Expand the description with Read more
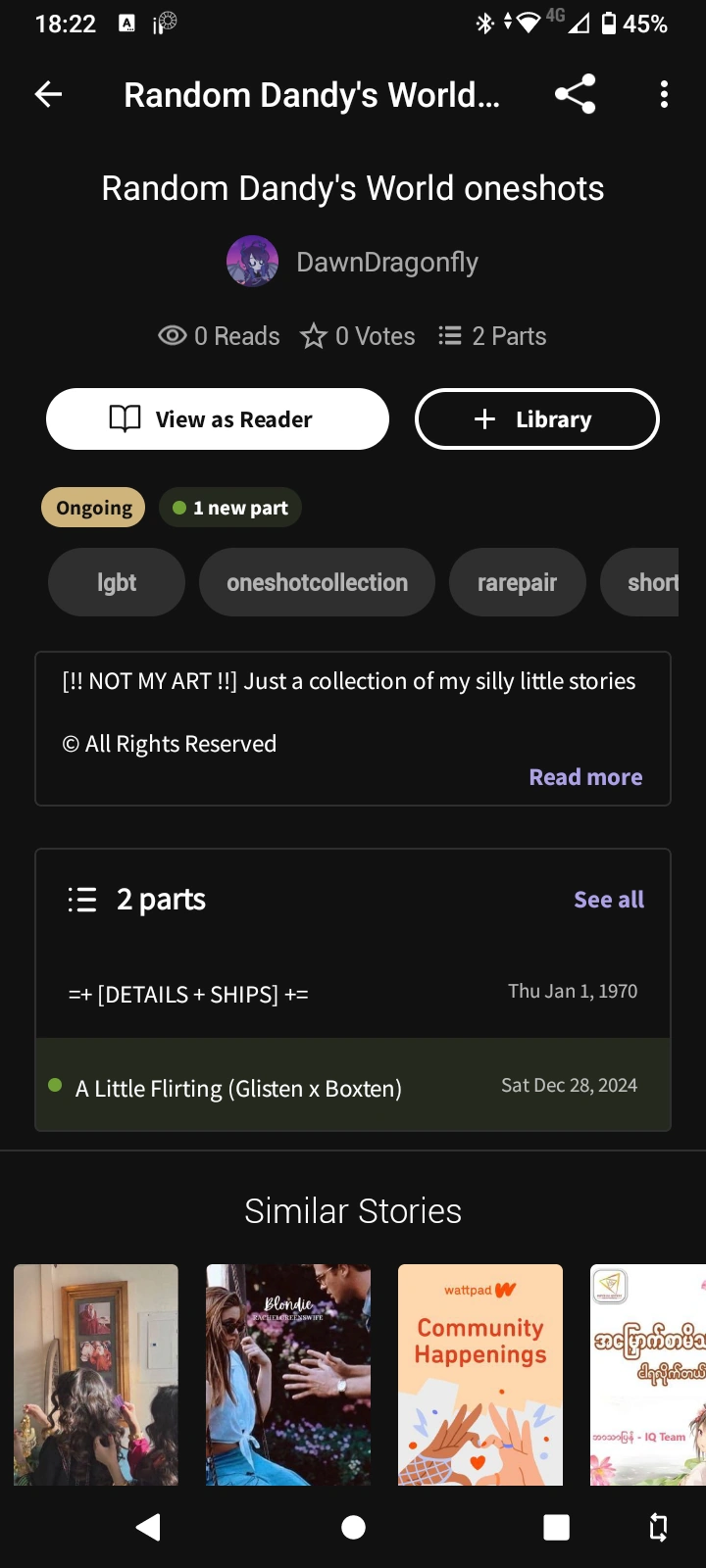Image resolution: width=706 pixels, height=1568 pixels. pos(585,776)
